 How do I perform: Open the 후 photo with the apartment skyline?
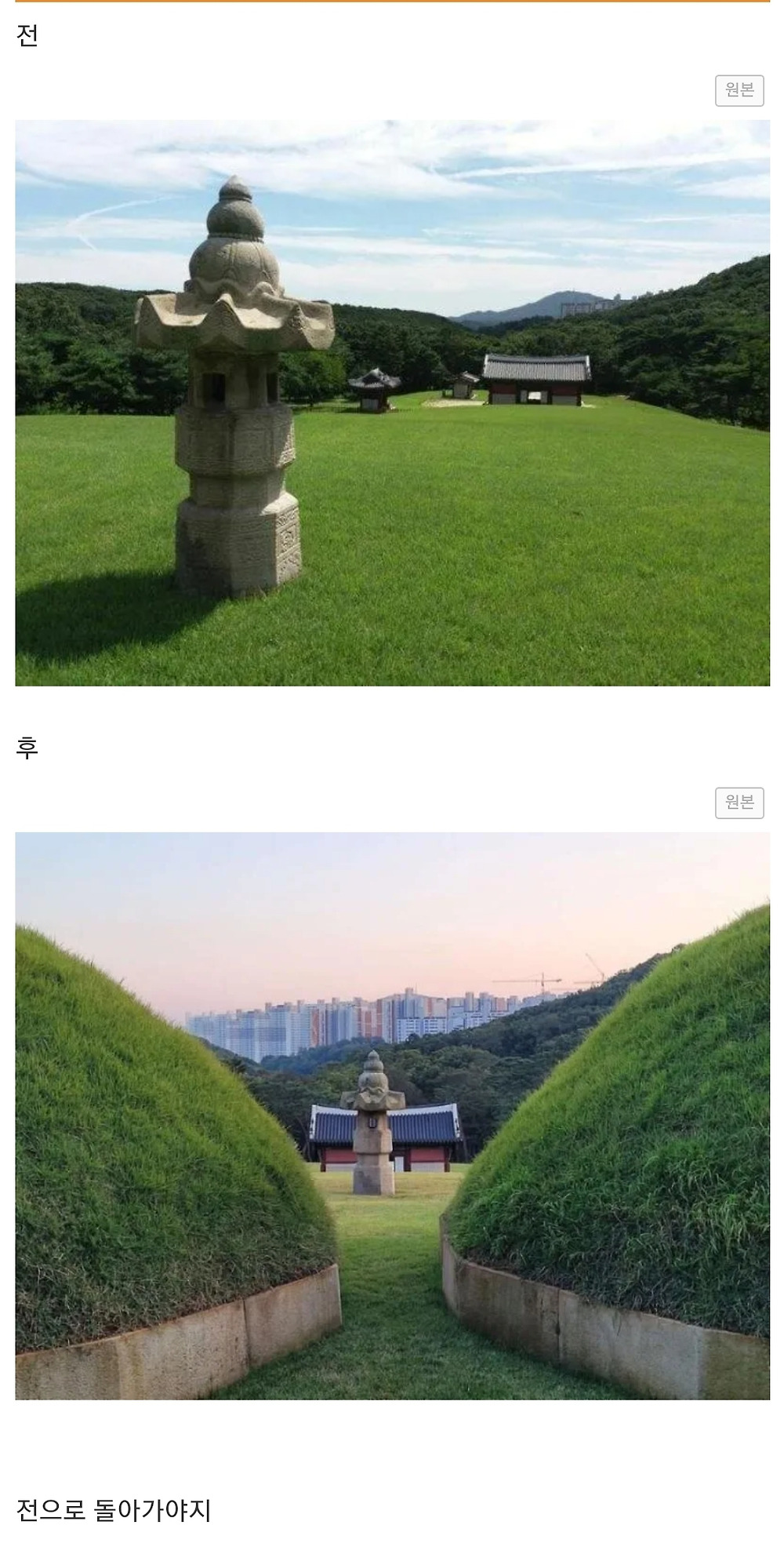[392, 1115]
